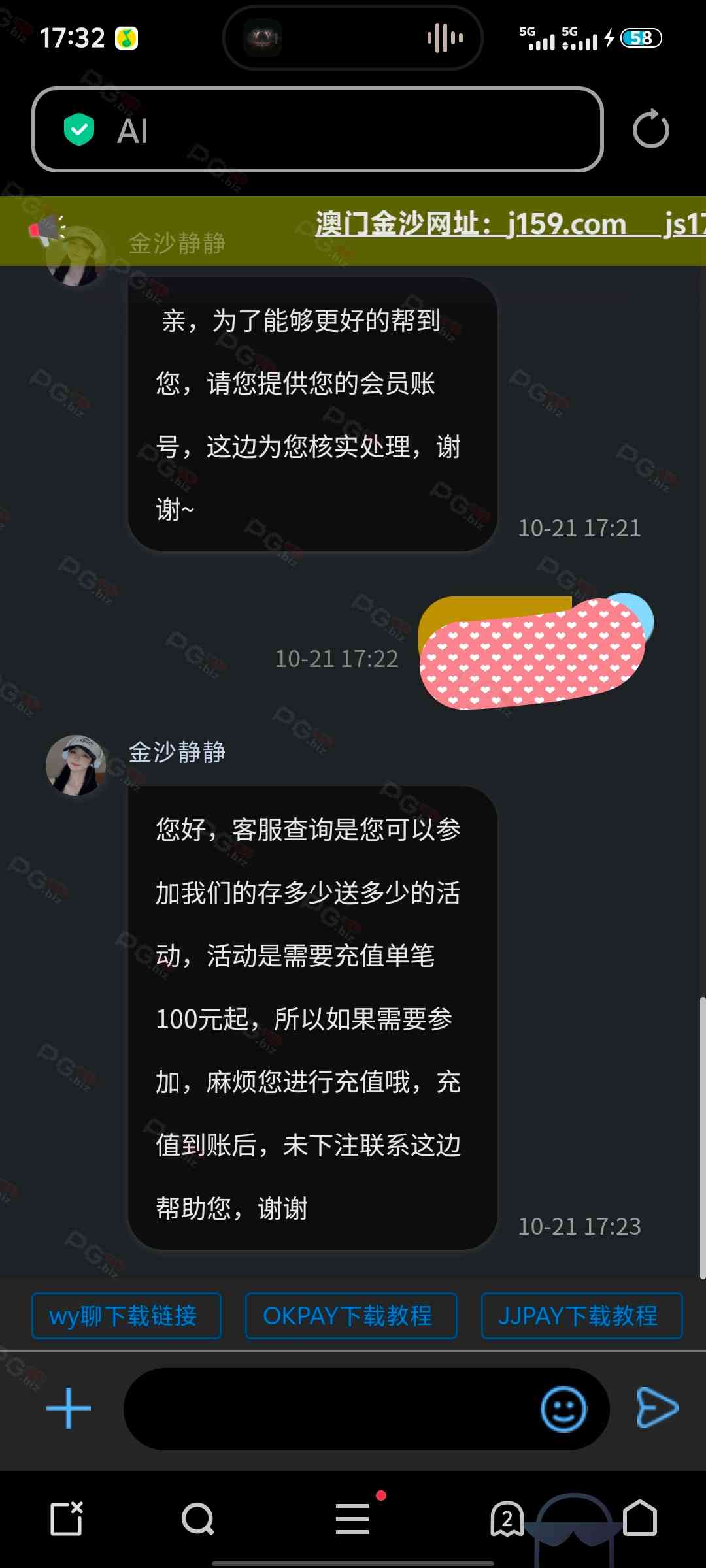Screen dimensions: 706x1568
Task: Open OKPAY下载教程
Action: [350, 1316]
